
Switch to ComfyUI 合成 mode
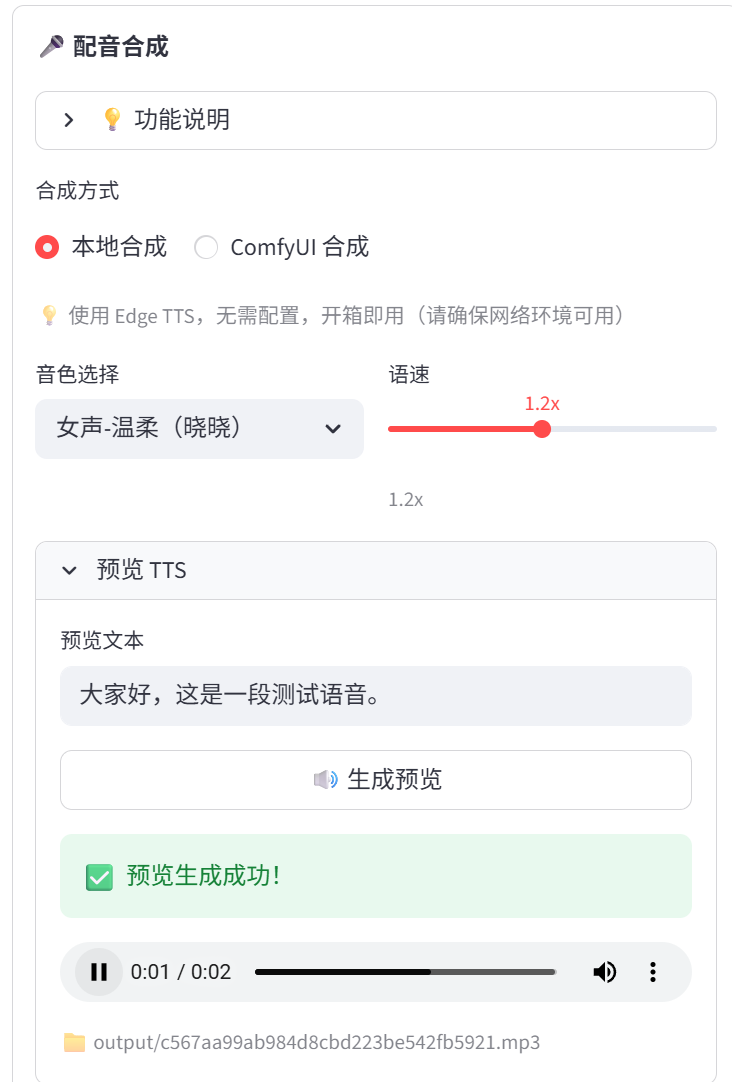pos(206,247)
